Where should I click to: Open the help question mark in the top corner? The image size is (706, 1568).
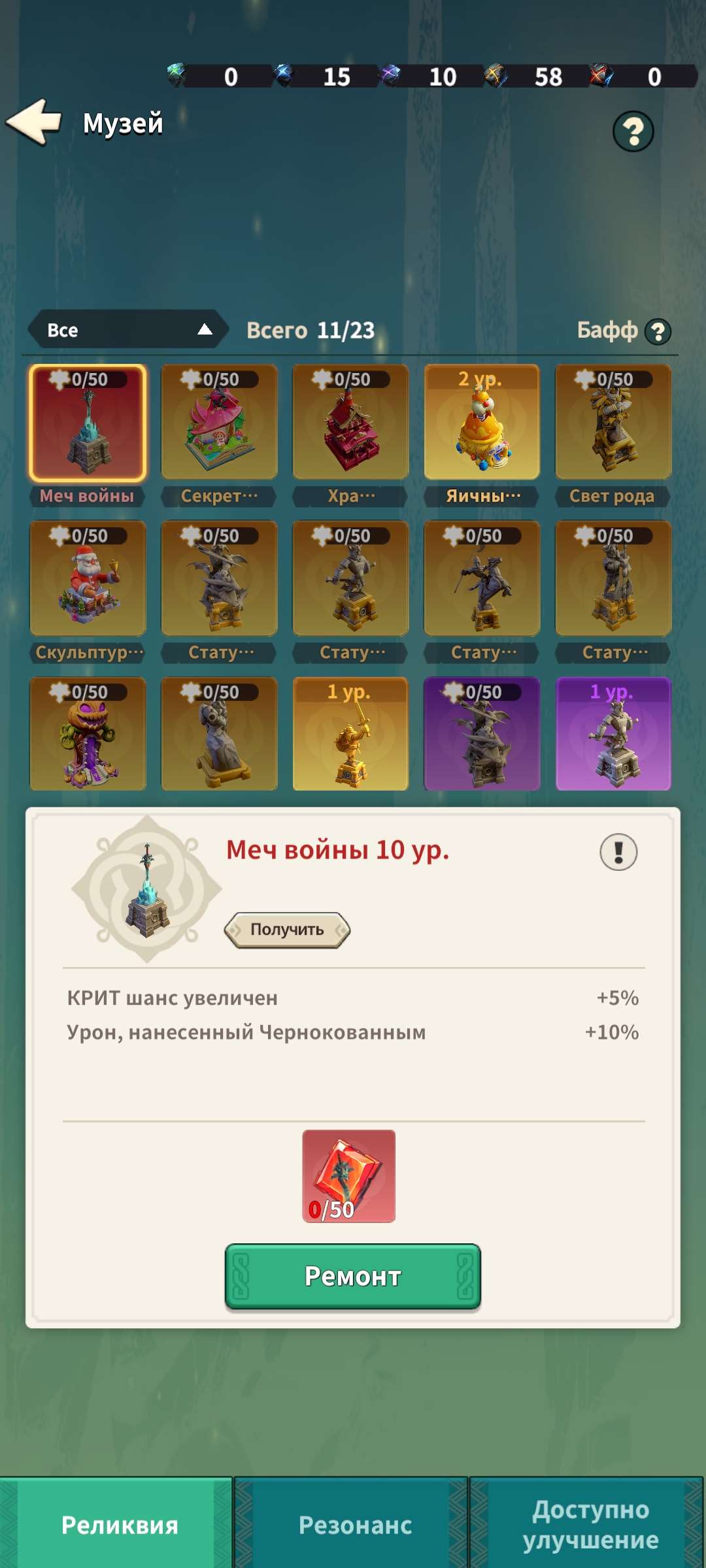click(633, 131)
